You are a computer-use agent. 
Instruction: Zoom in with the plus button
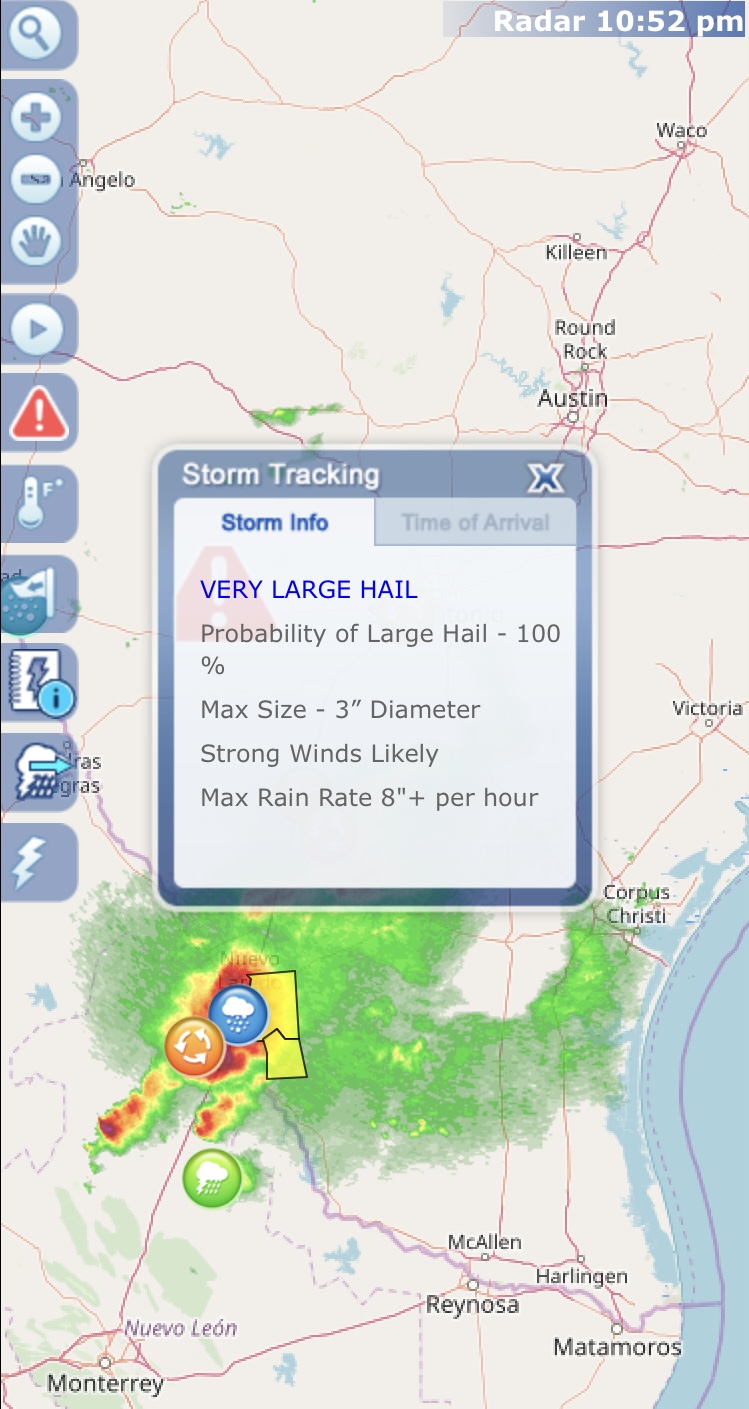click(x=36, y=119)
